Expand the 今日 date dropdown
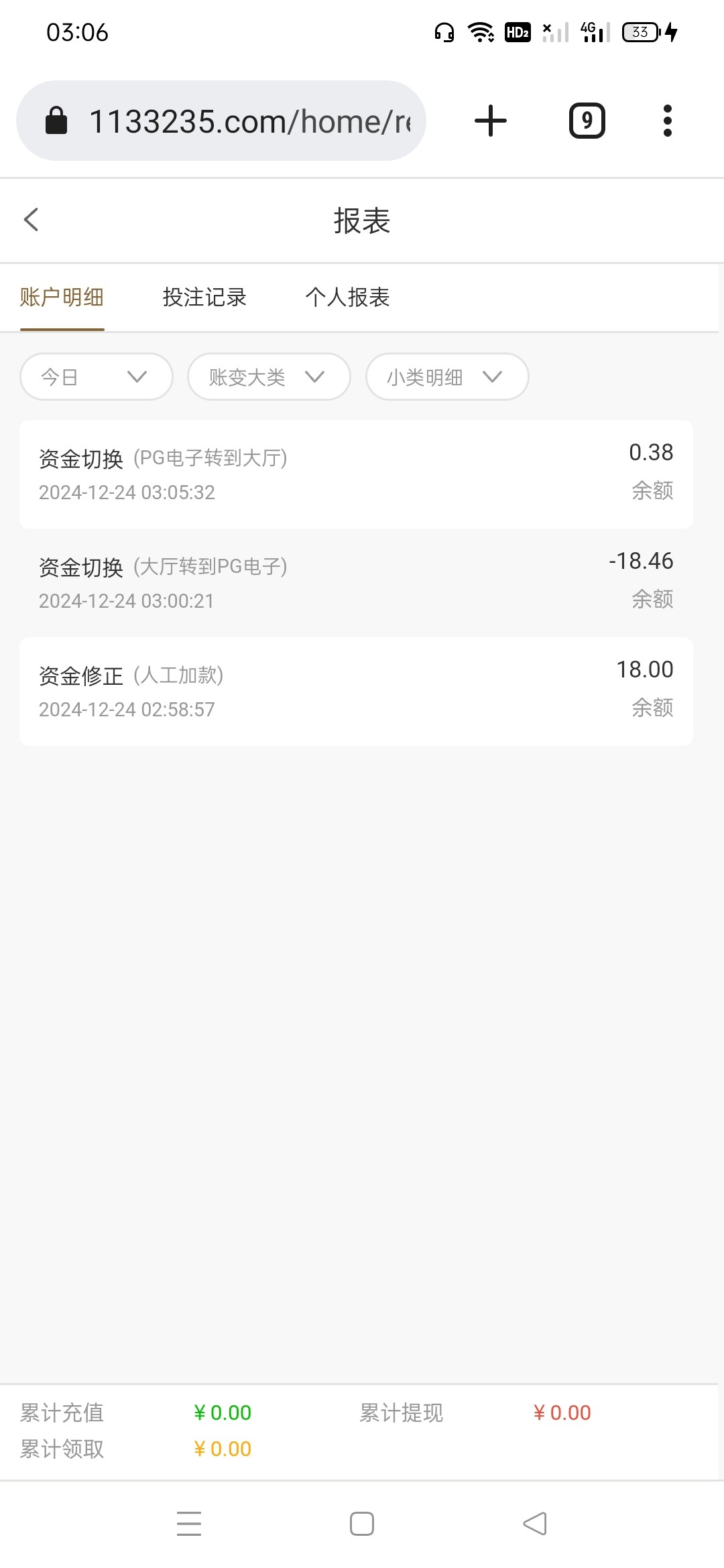The width and height of the screenshot is (724, 1568). point(97,377)
